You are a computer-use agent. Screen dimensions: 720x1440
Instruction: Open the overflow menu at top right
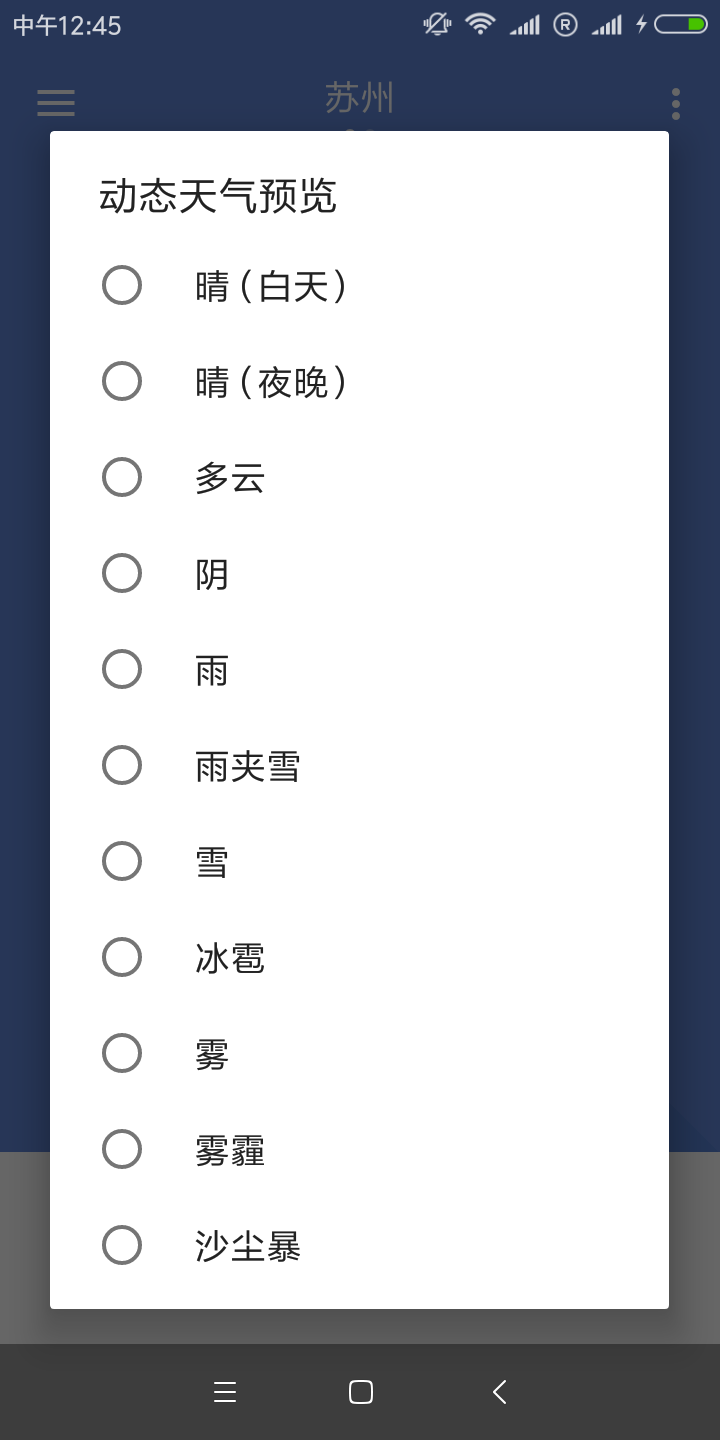[x=675, y=103]
